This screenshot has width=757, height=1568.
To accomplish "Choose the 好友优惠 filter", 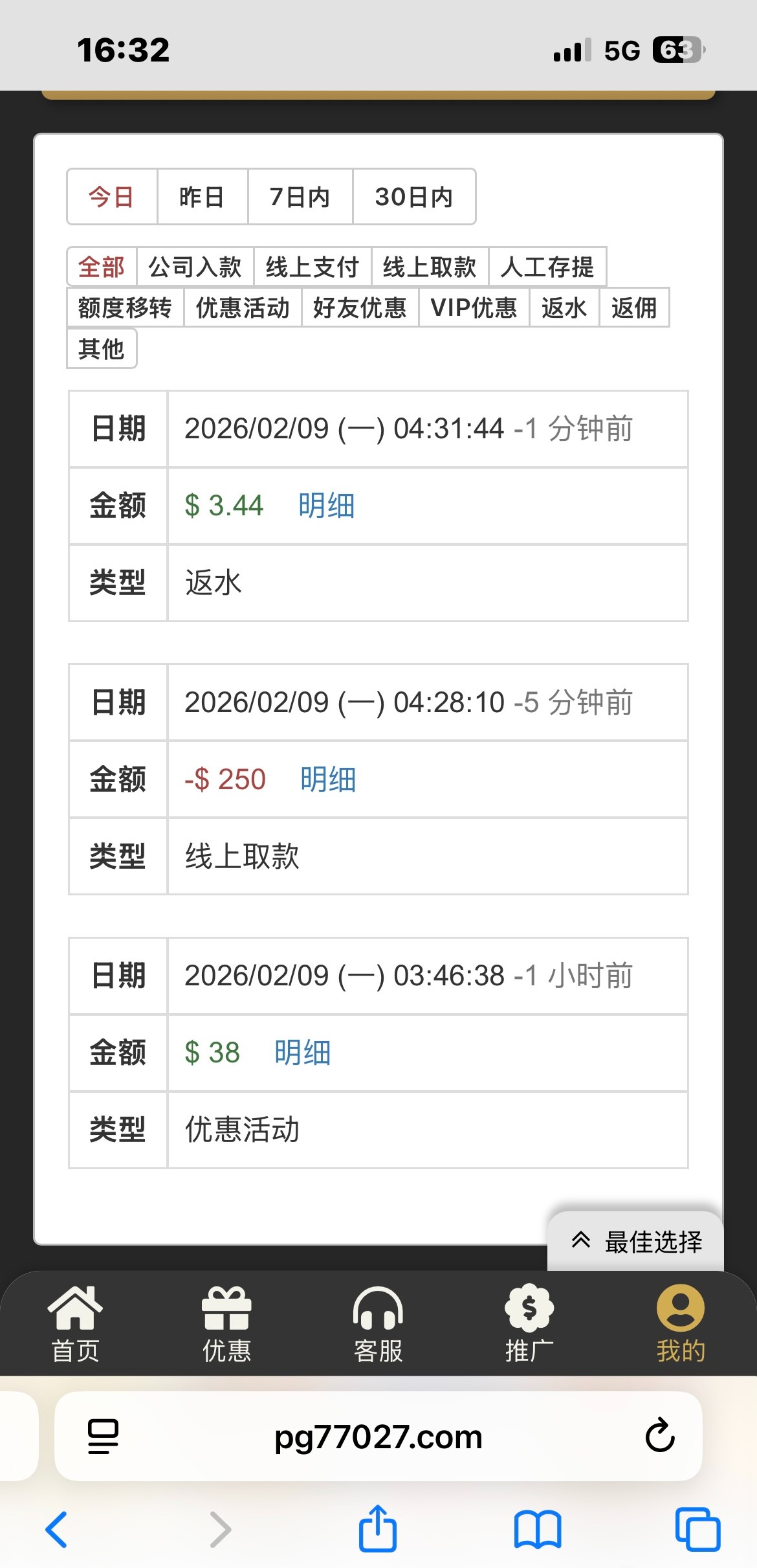I will point(359,308).
